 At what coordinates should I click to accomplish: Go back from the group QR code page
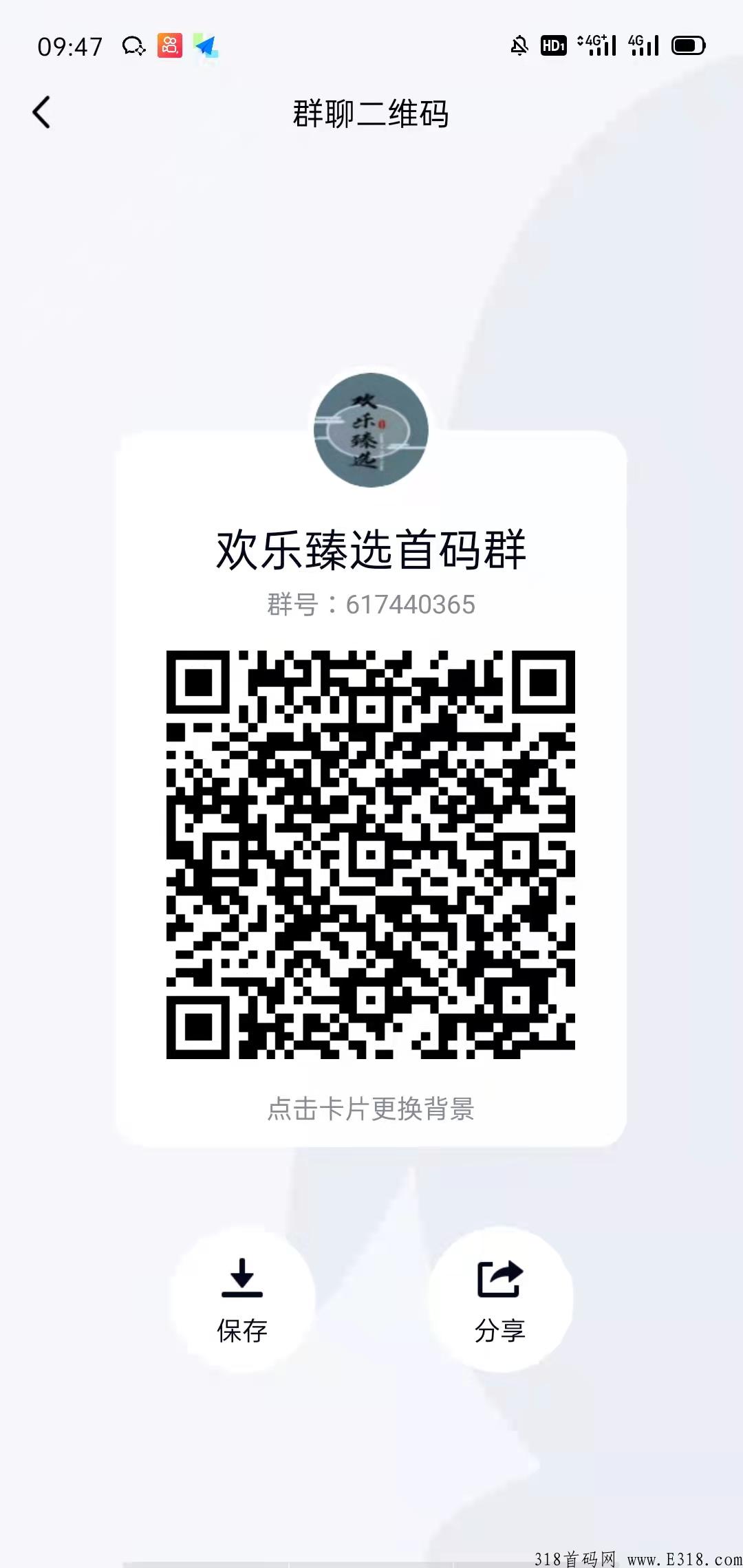(42, 112)
